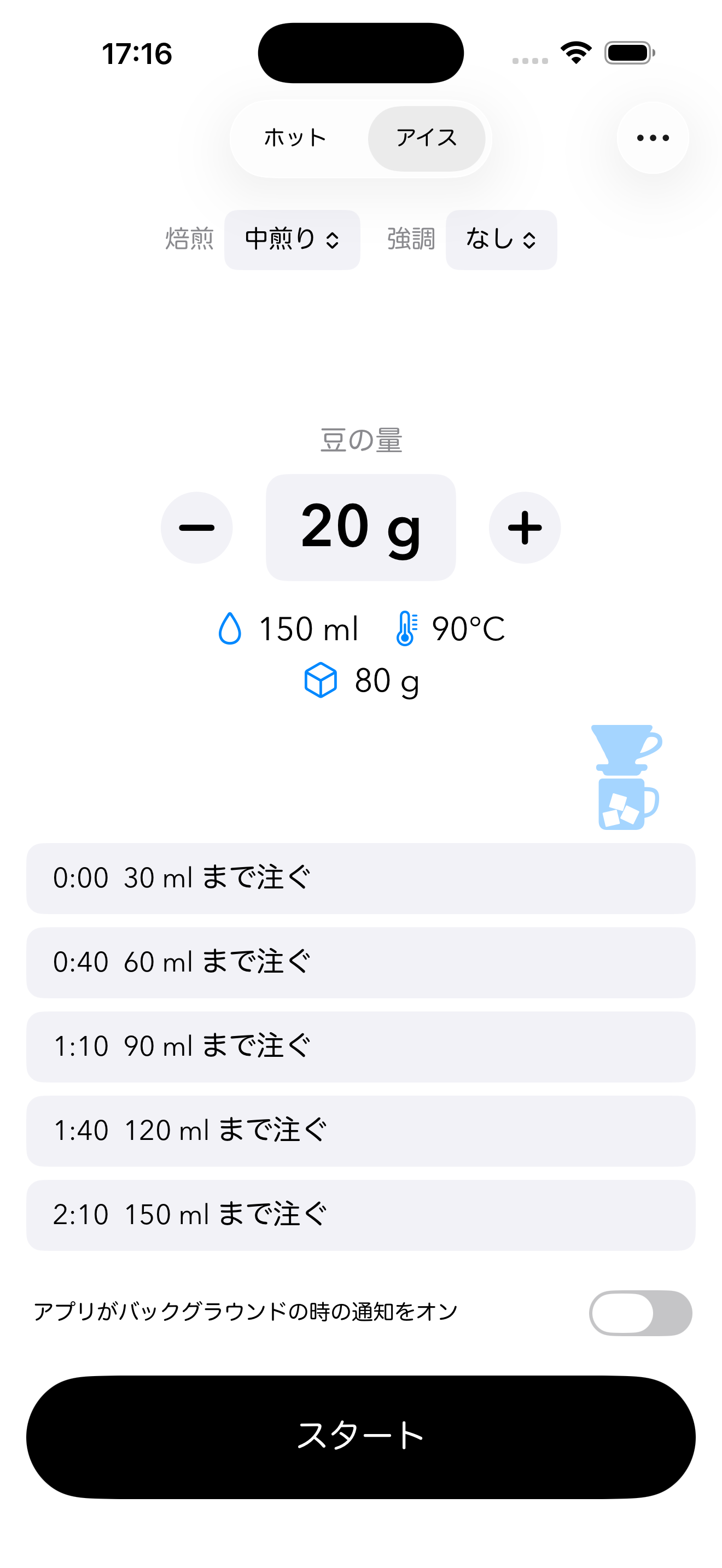Open the 焙煎 roast level dropdown
This screenshot has width=722, height=1568.
292,239
